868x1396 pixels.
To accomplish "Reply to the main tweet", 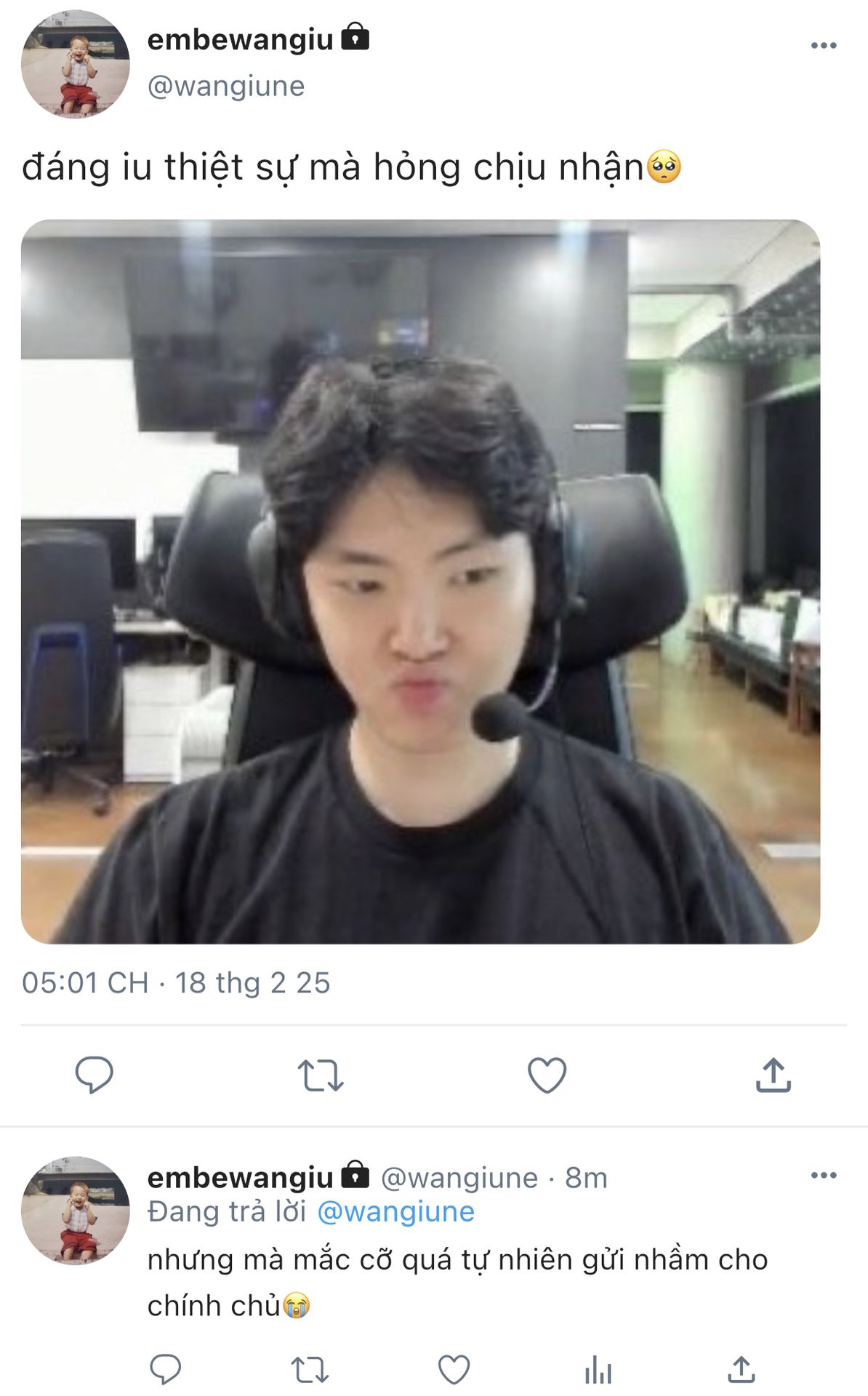I will pos(95,1075).
